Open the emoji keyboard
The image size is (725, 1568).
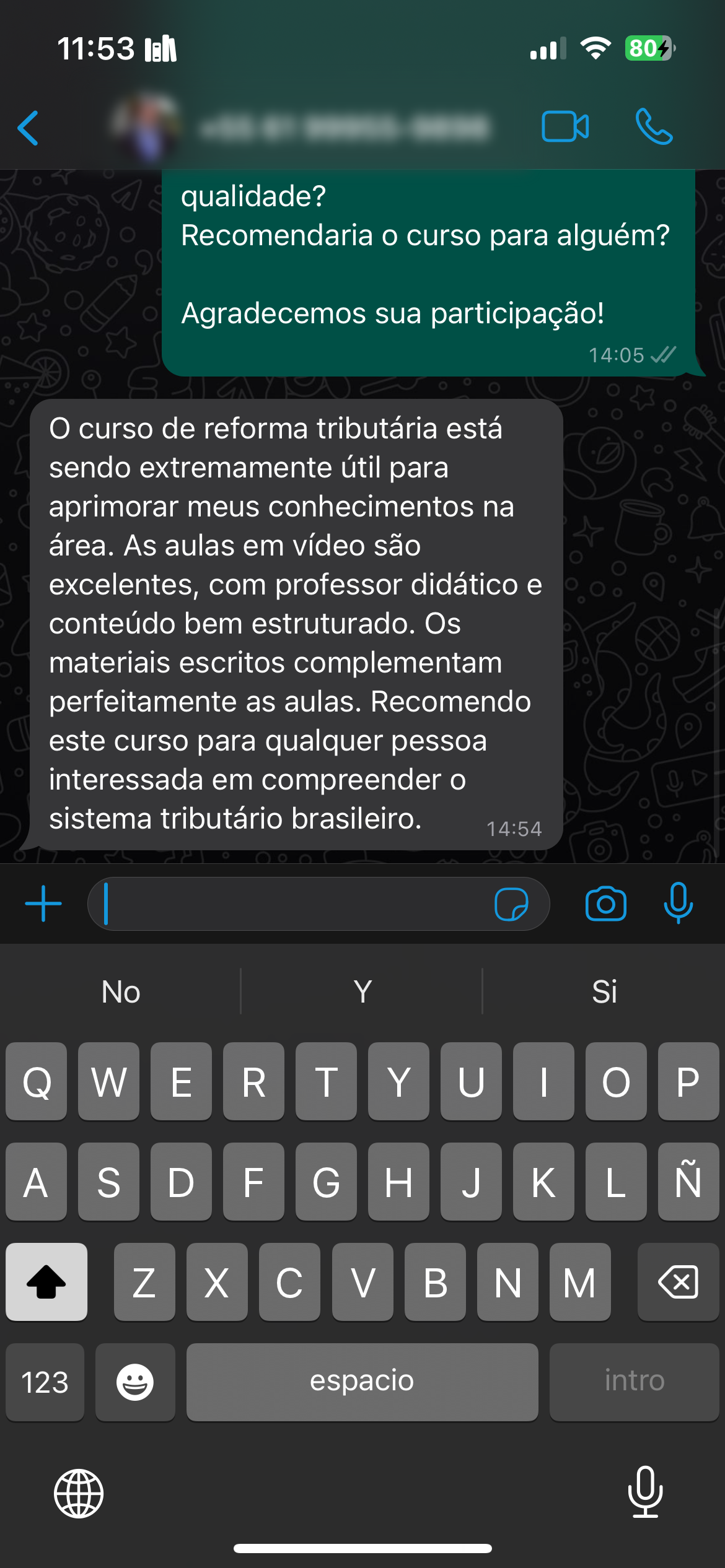(135, 1382)
